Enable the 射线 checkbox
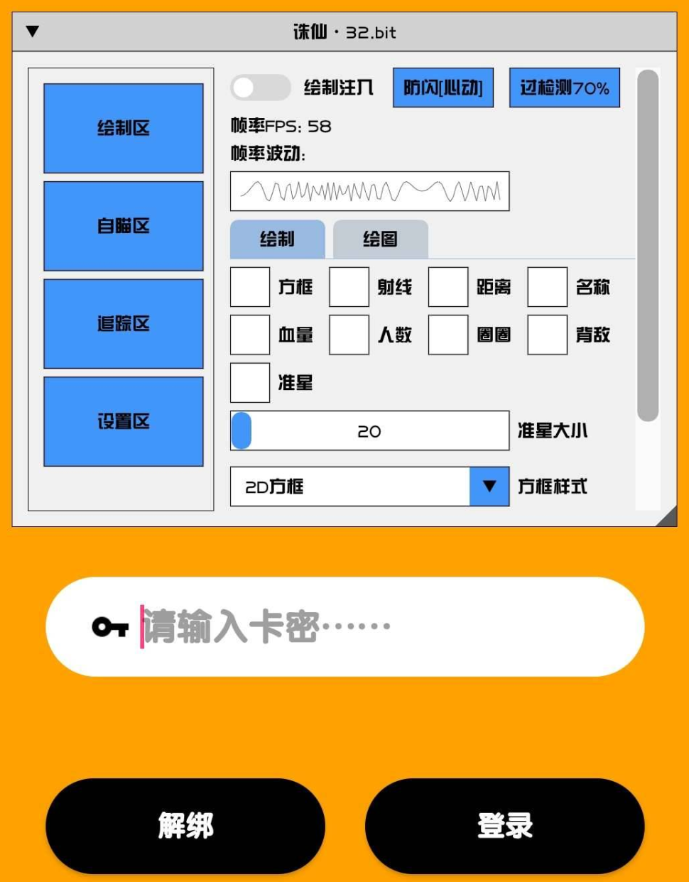The image size is (689, 882). pos(349,287)
